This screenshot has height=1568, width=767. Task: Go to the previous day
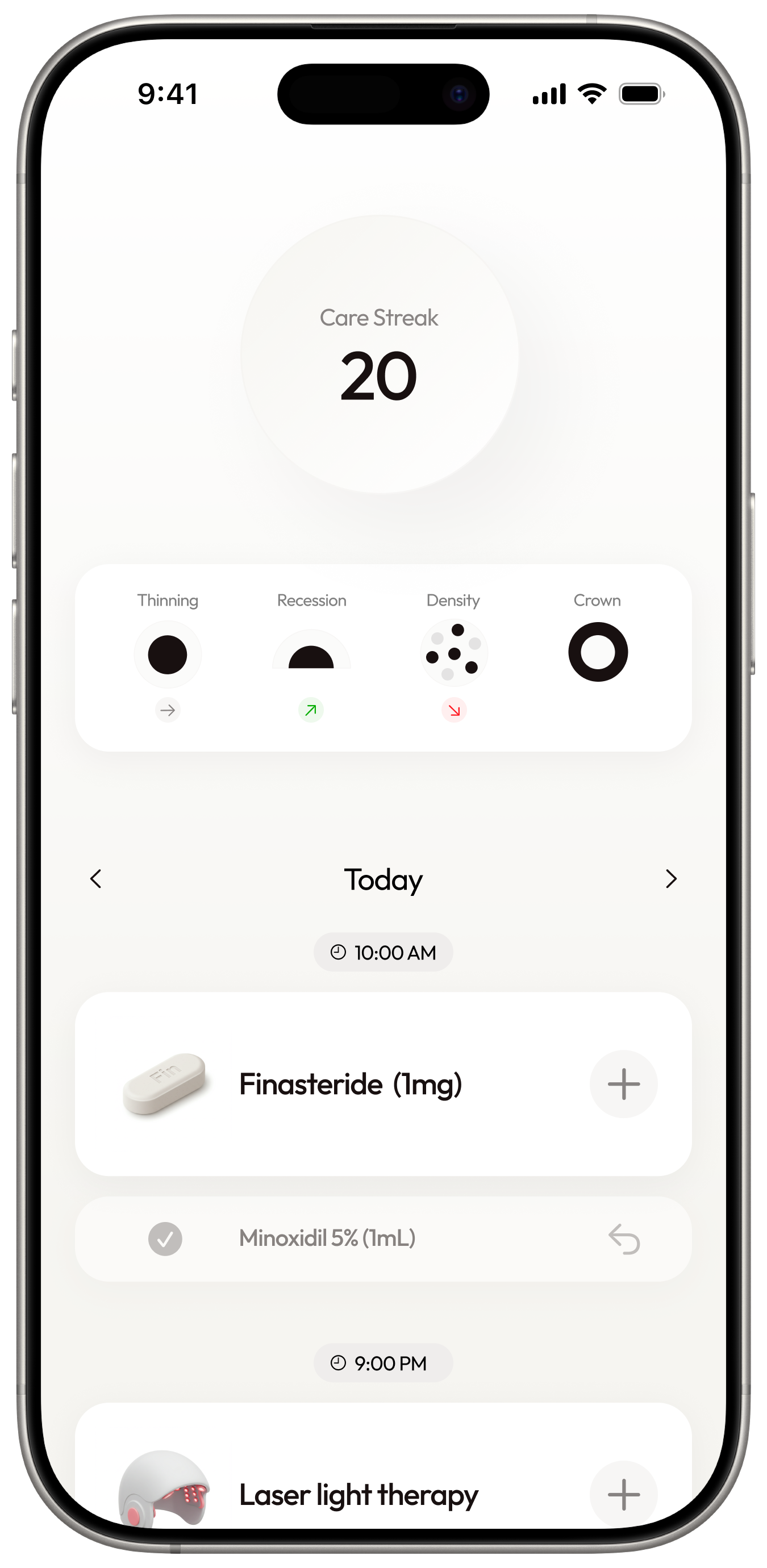pos(95,879)
